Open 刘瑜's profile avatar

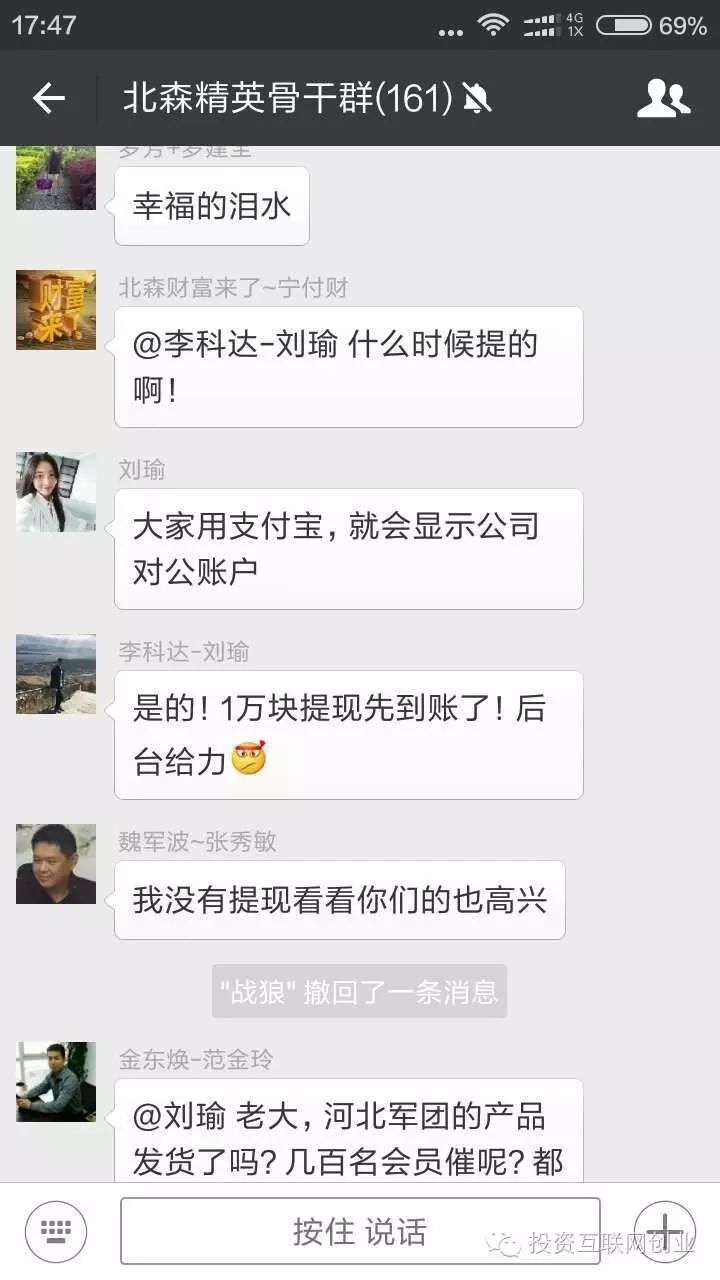(56, 492)
